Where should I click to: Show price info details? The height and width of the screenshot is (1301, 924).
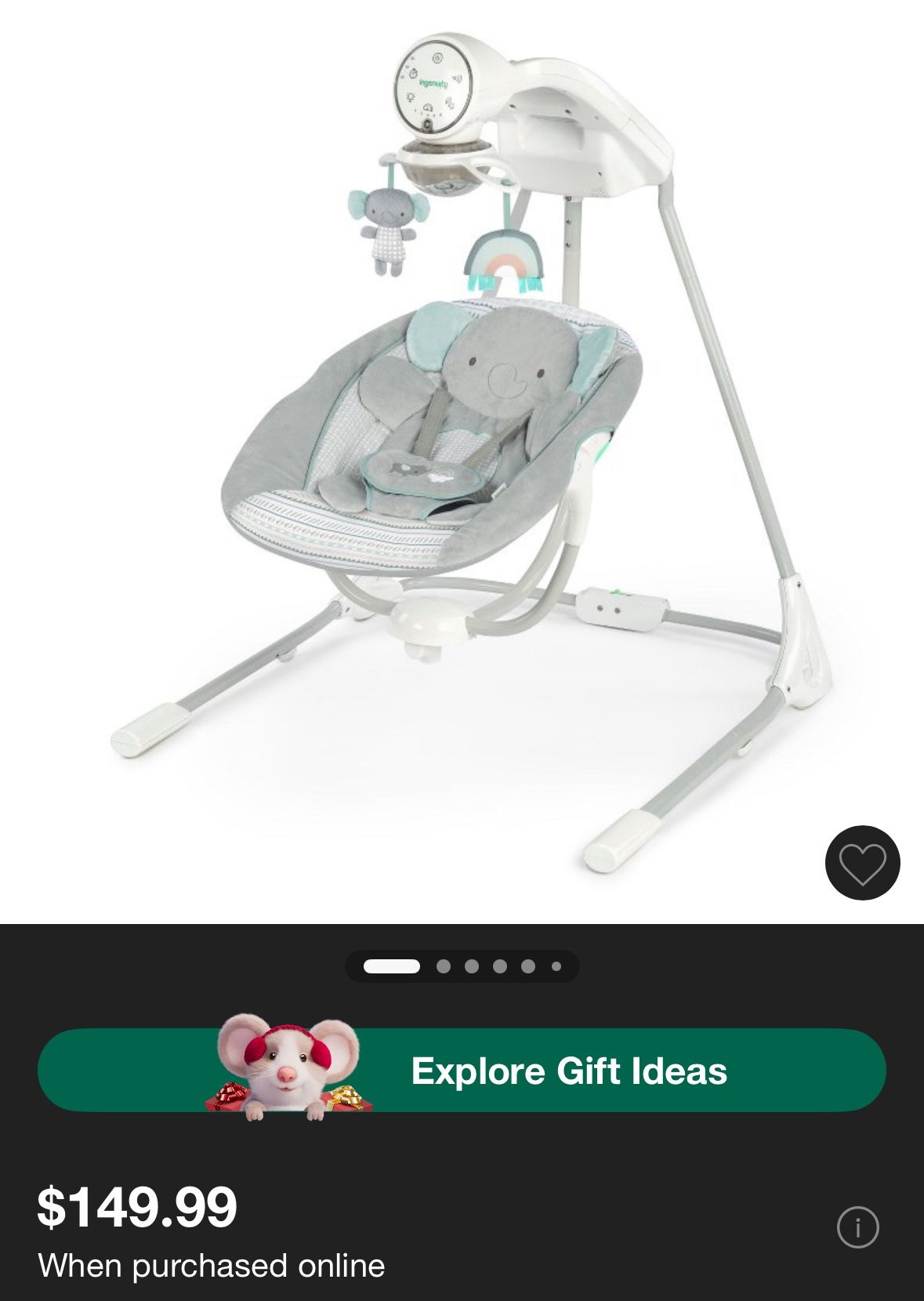click(857, 1227)
